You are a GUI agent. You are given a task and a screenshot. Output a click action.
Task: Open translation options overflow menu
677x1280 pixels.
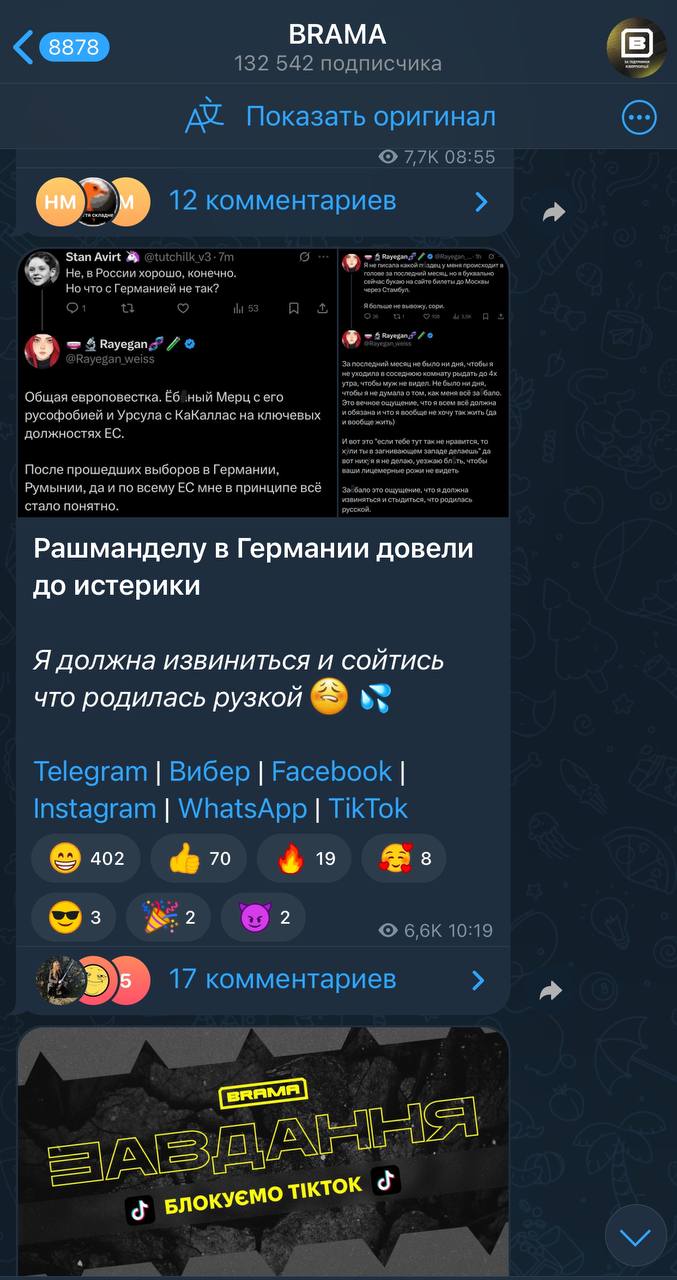(x=639, y=117)
